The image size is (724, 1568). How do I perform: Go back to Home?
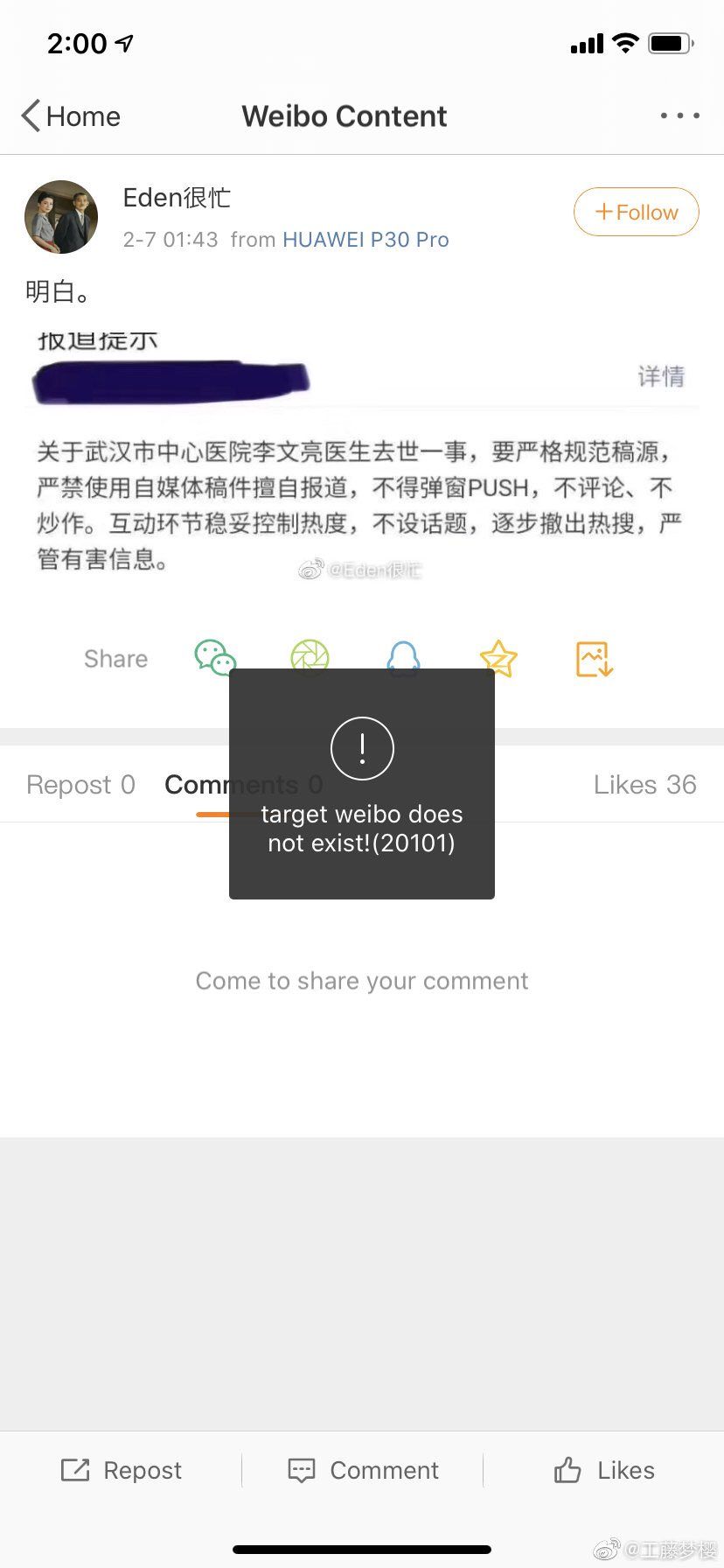(x=70, y=116)
